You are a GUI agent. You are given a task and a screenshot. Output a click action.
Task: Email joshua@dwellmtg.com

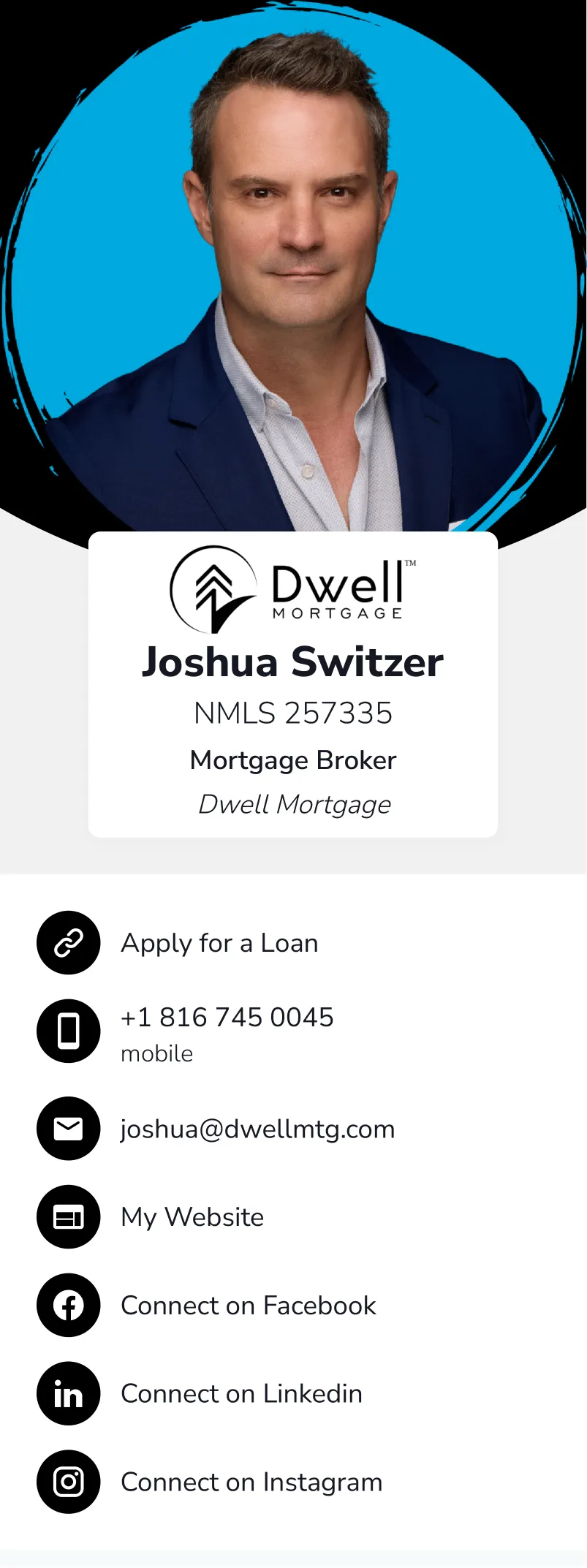point(257,1129)
